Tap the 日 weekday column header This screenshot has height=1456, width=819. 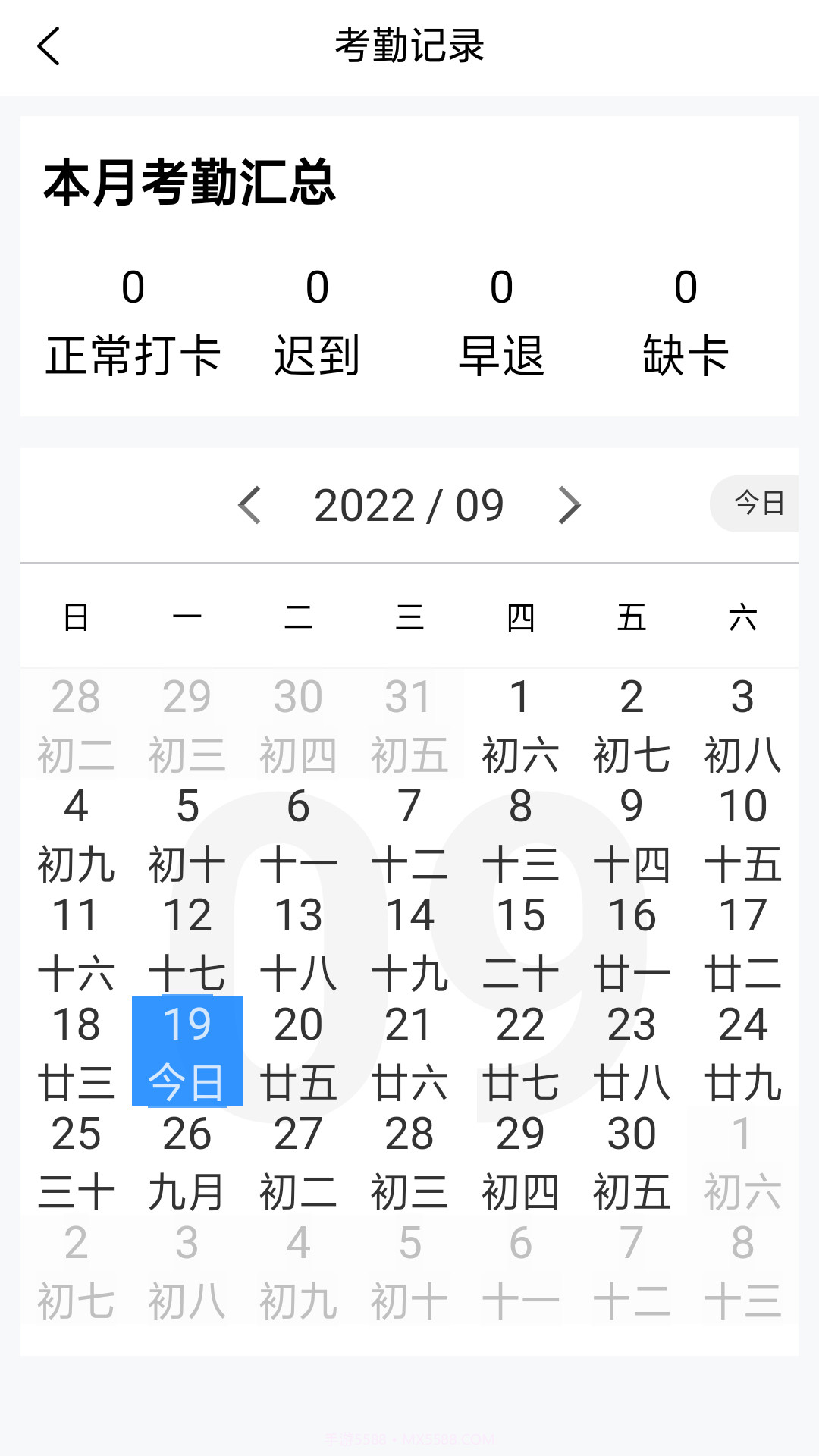pyautogui.click(x=76, y=618)
